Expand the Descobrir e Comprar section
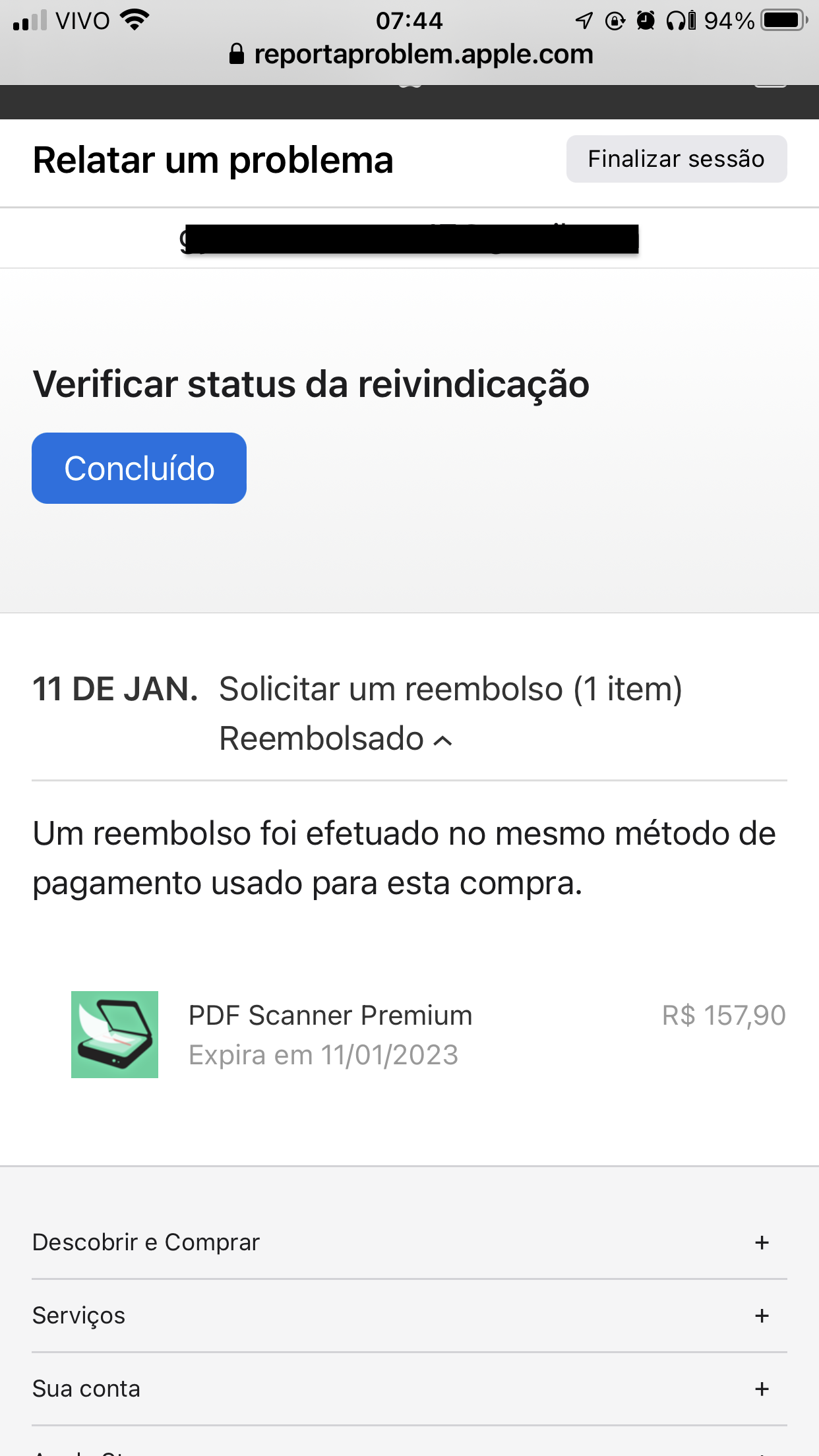 click(762, 1242)
